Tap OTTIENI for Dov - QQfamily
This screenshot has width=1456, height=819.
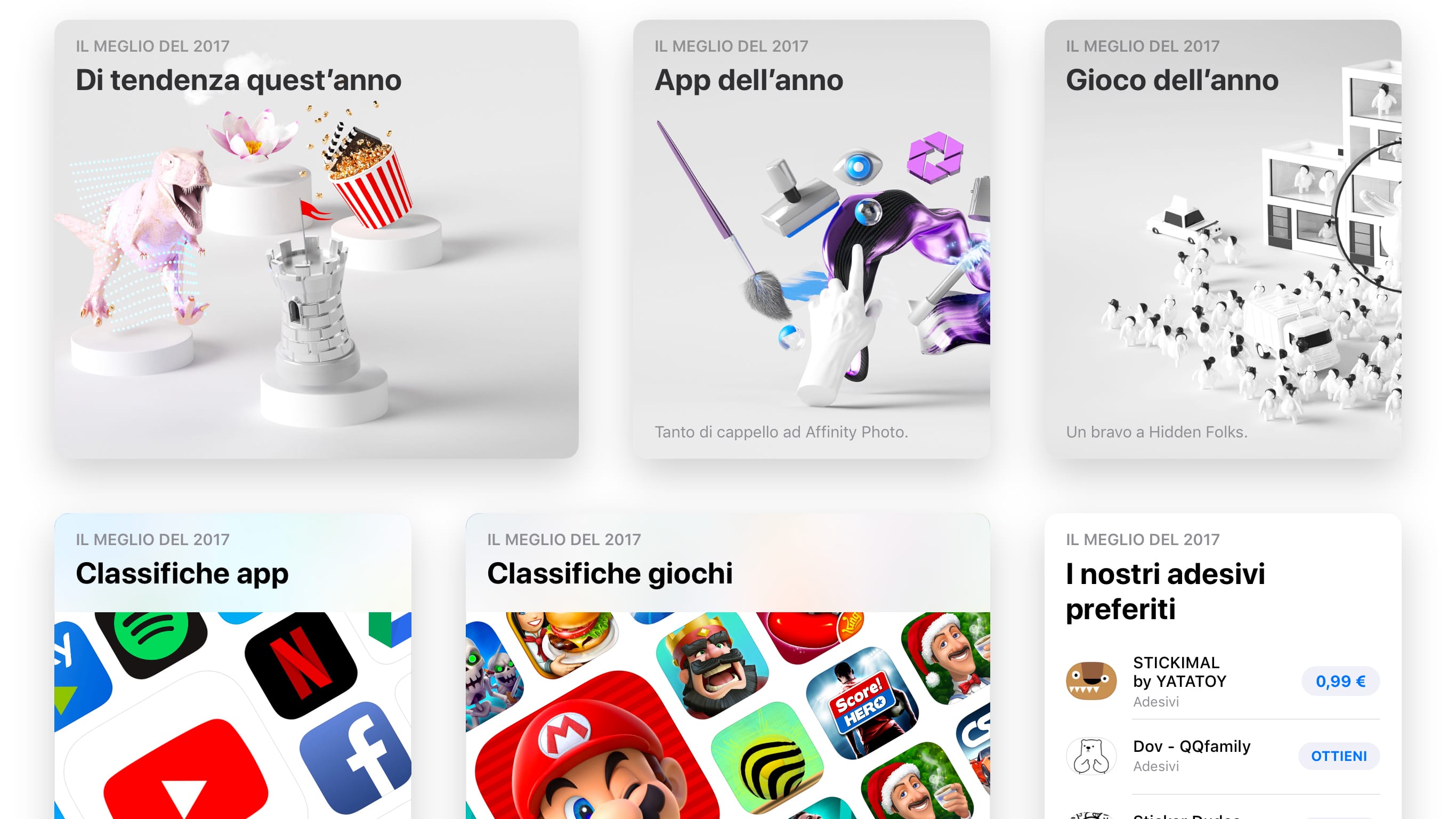click(1338, 756)
